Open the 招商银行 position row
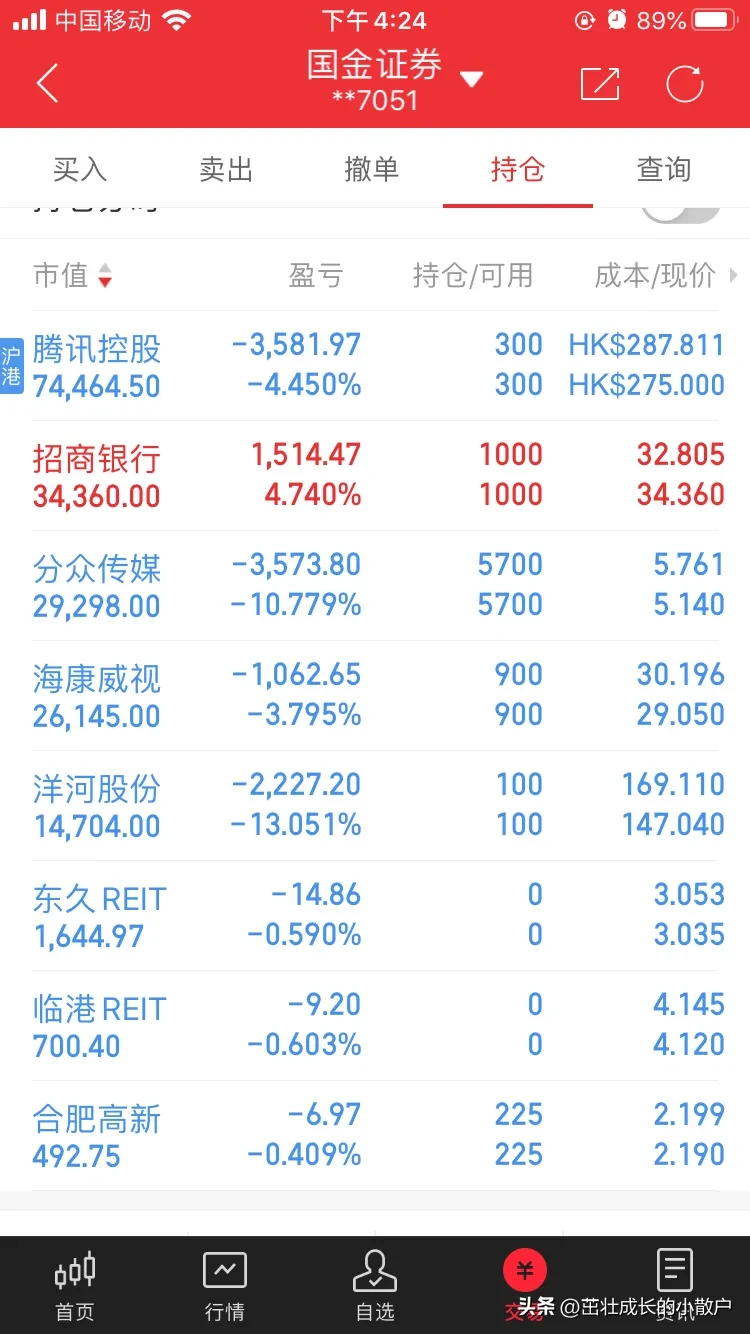The width and height of the screenshot is (750, 1334). pos(375,475)
